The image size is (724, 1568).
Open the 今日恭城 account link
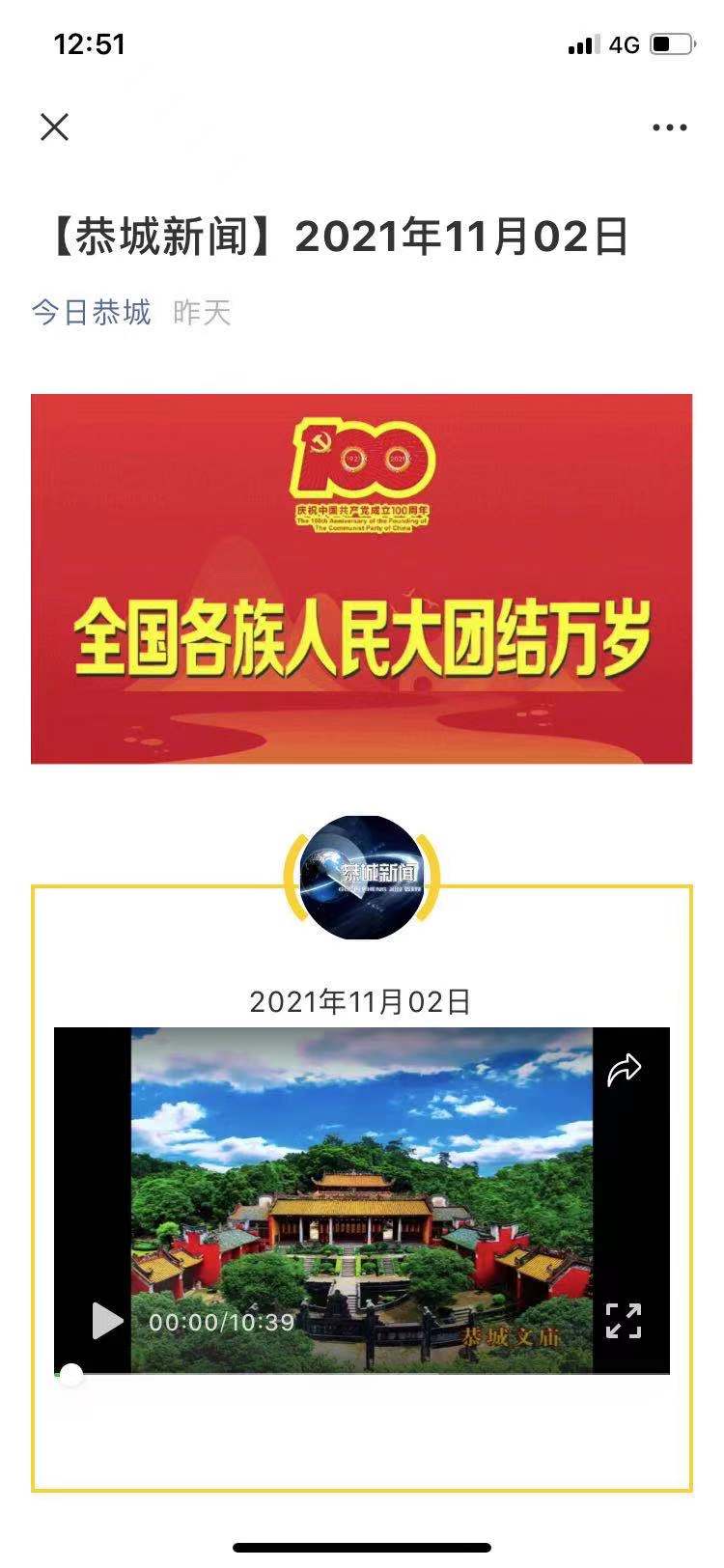(92, 313)
